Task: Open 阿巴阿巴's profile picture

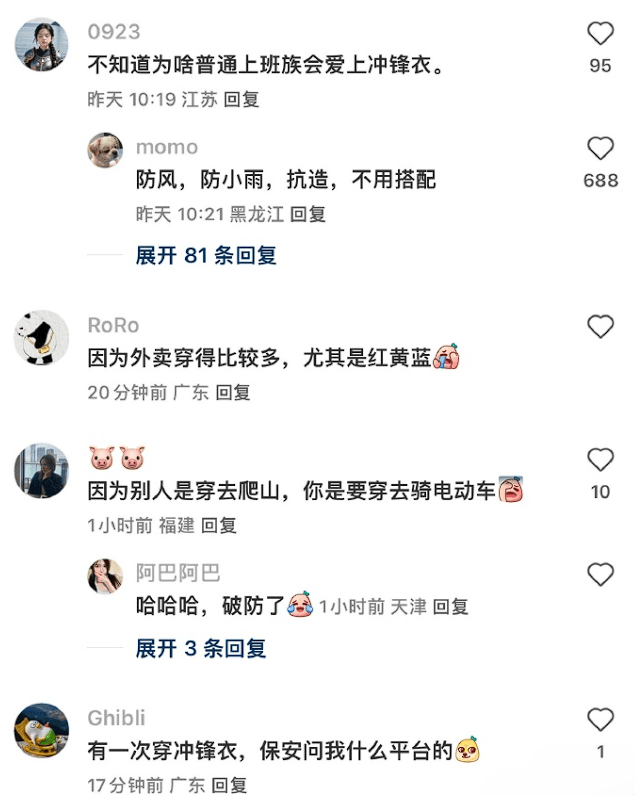Action: click(105, 576)
